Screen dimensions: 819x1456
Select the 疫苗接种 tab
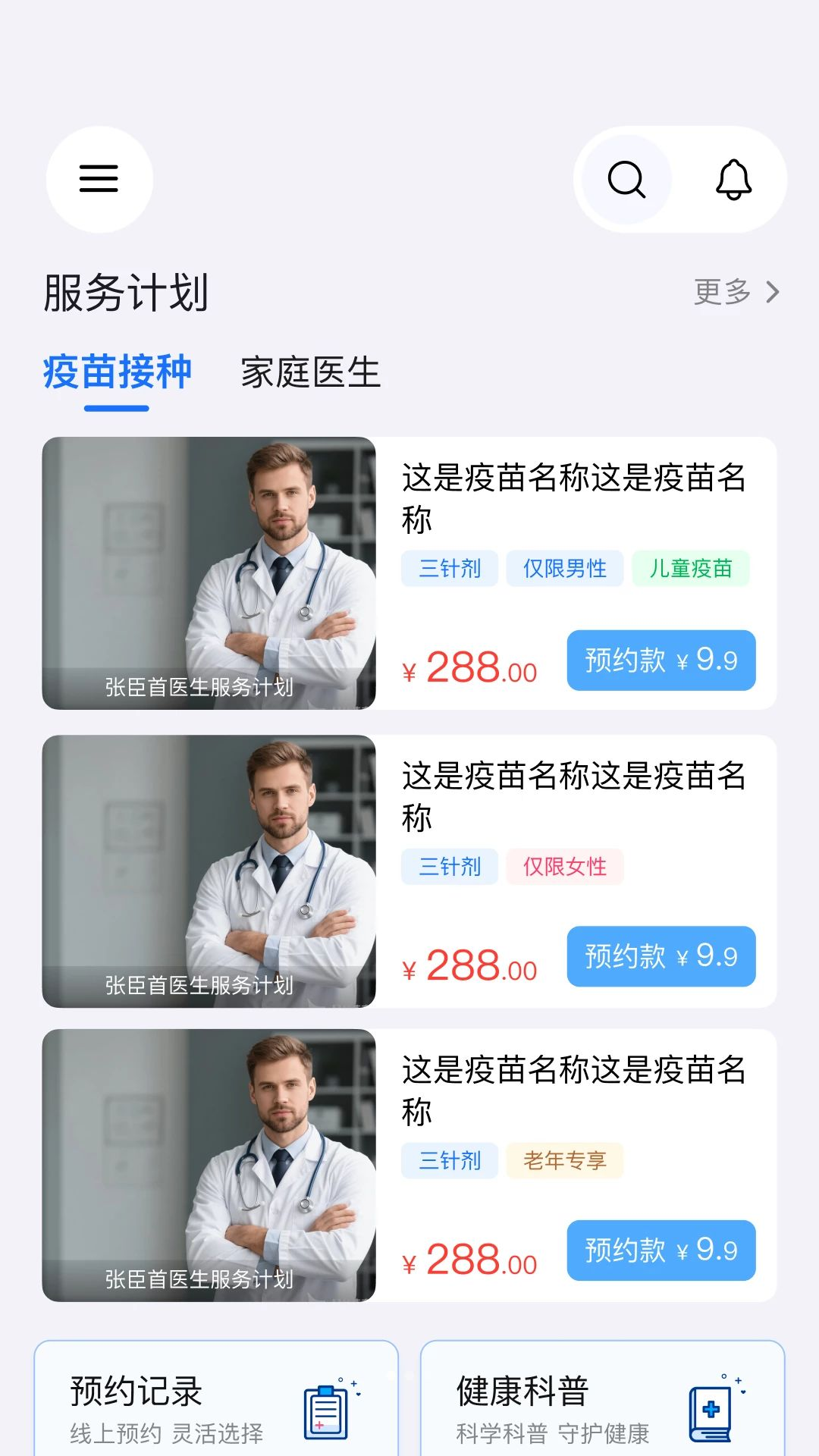(117, 372)
